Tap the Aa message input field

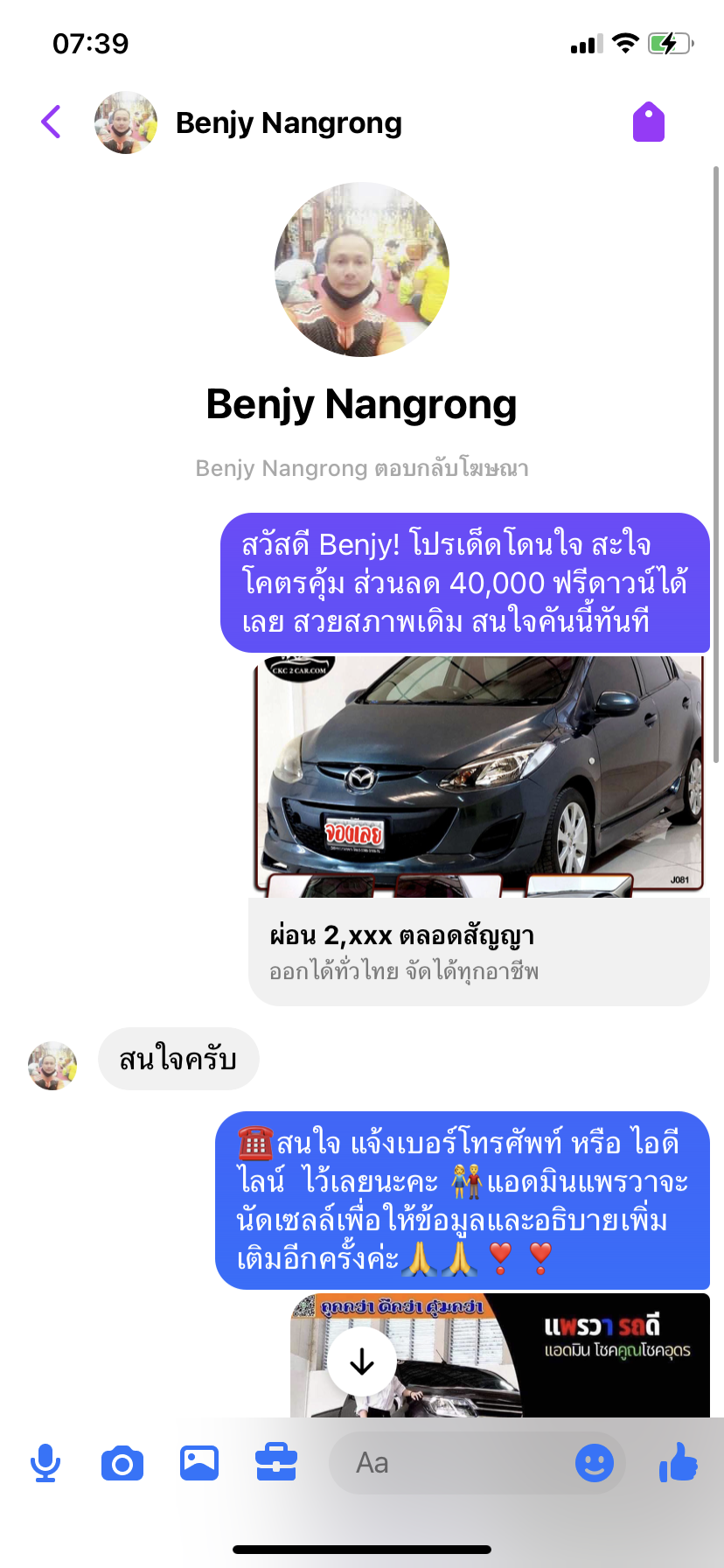pyautogui.click(x=449, y=1463)
